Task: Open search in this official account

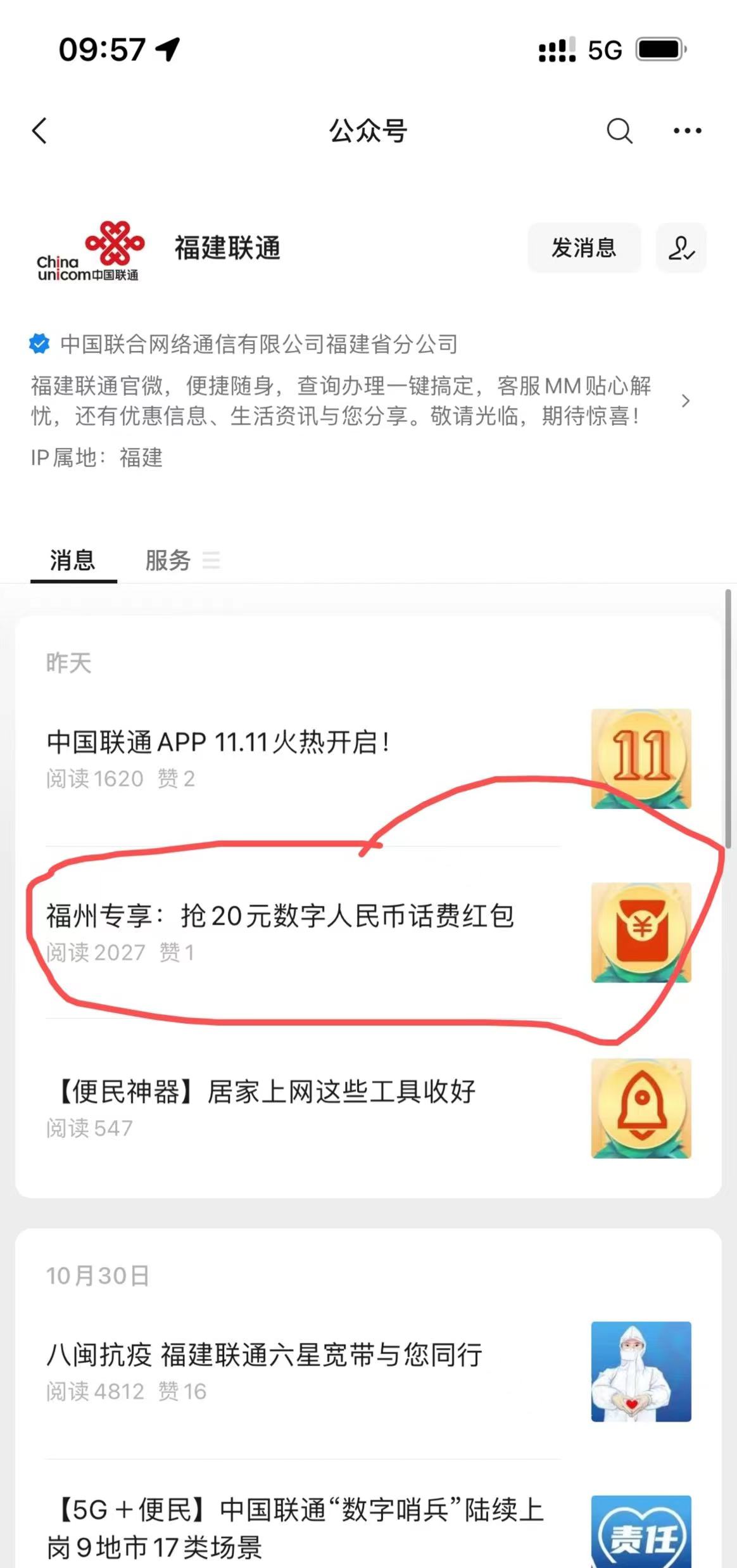Action: tap(619, 131)
